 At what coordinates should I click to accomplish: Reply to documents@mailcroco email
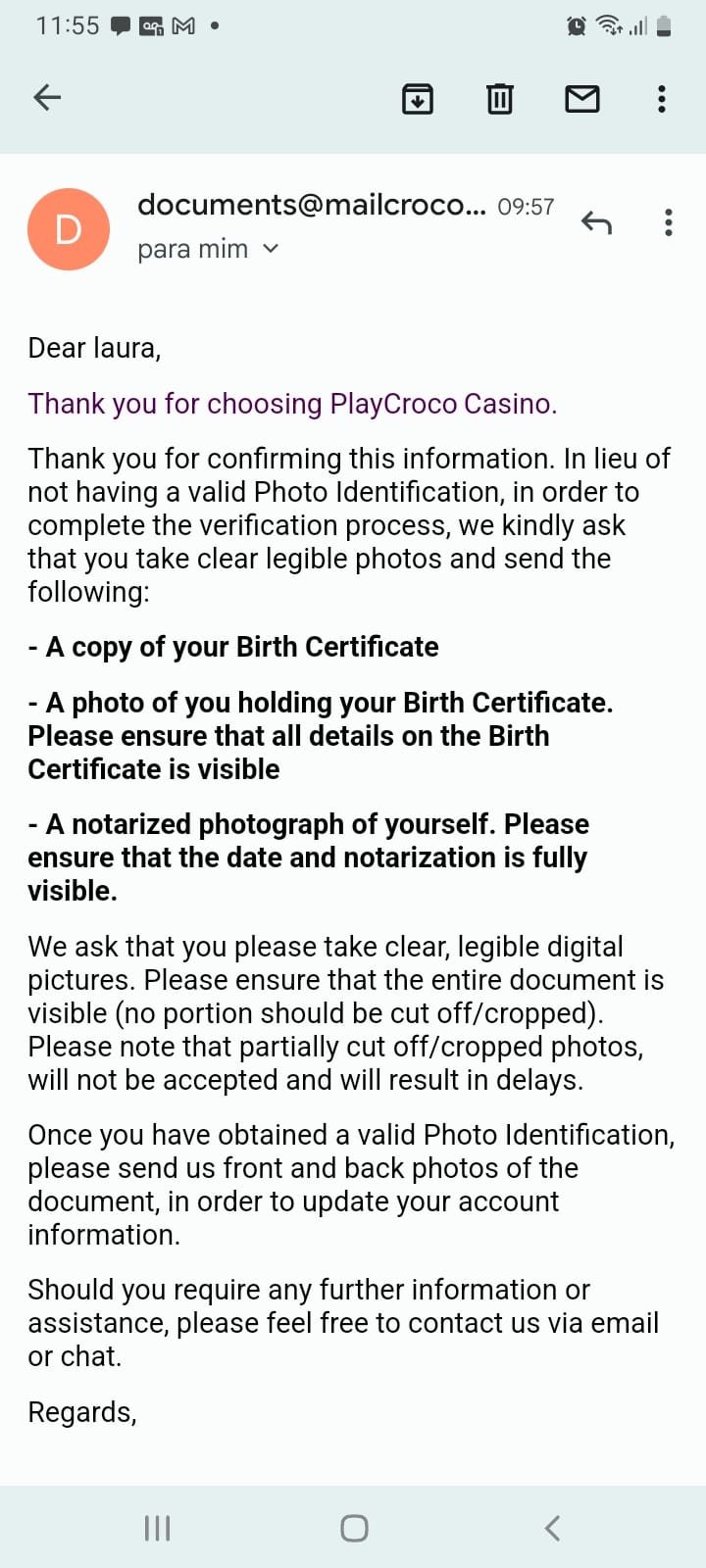pyautogui.click(x=596, y=223)
